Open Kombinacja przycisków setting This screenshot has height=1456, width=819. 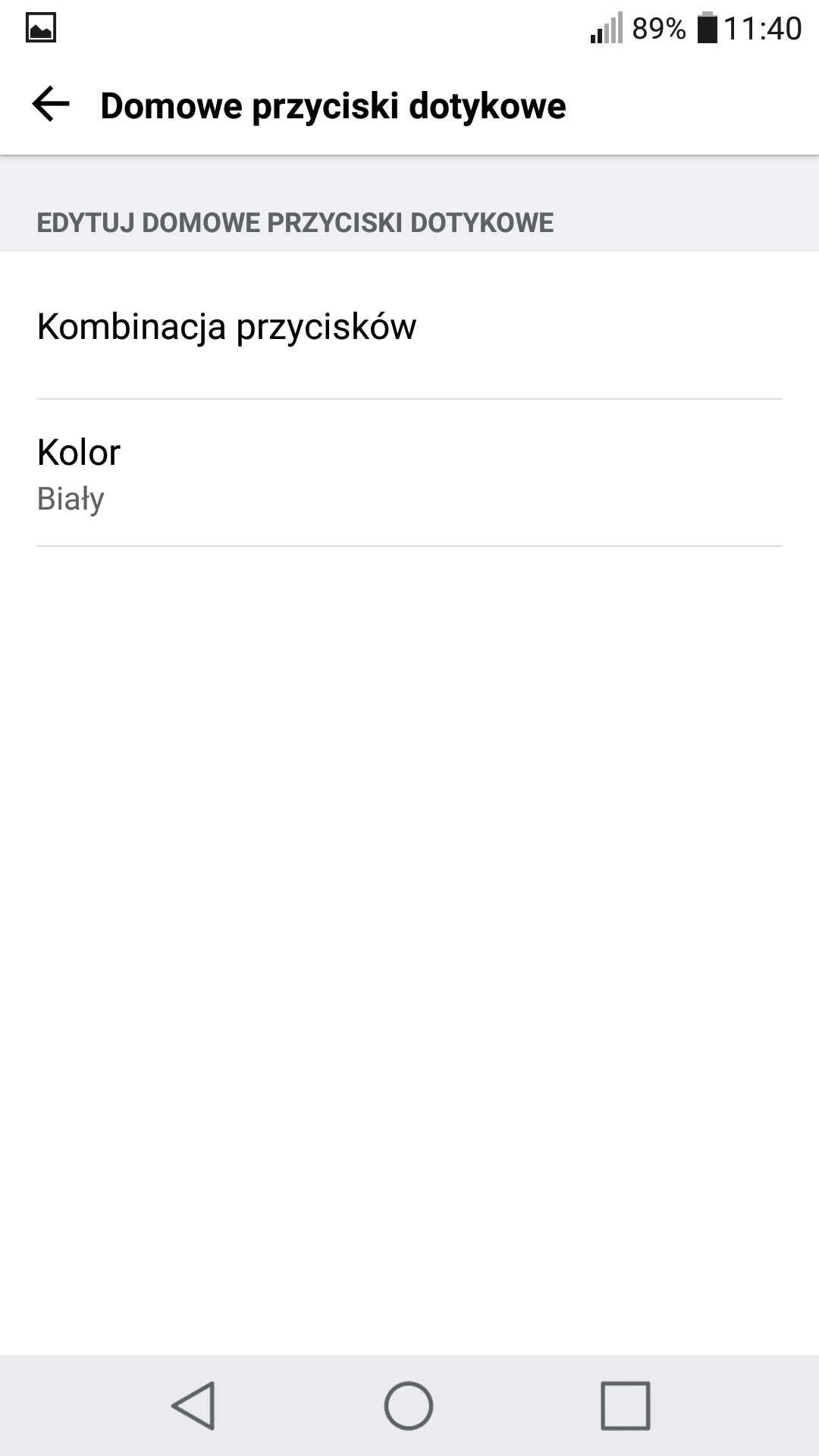tap(409, 325)
